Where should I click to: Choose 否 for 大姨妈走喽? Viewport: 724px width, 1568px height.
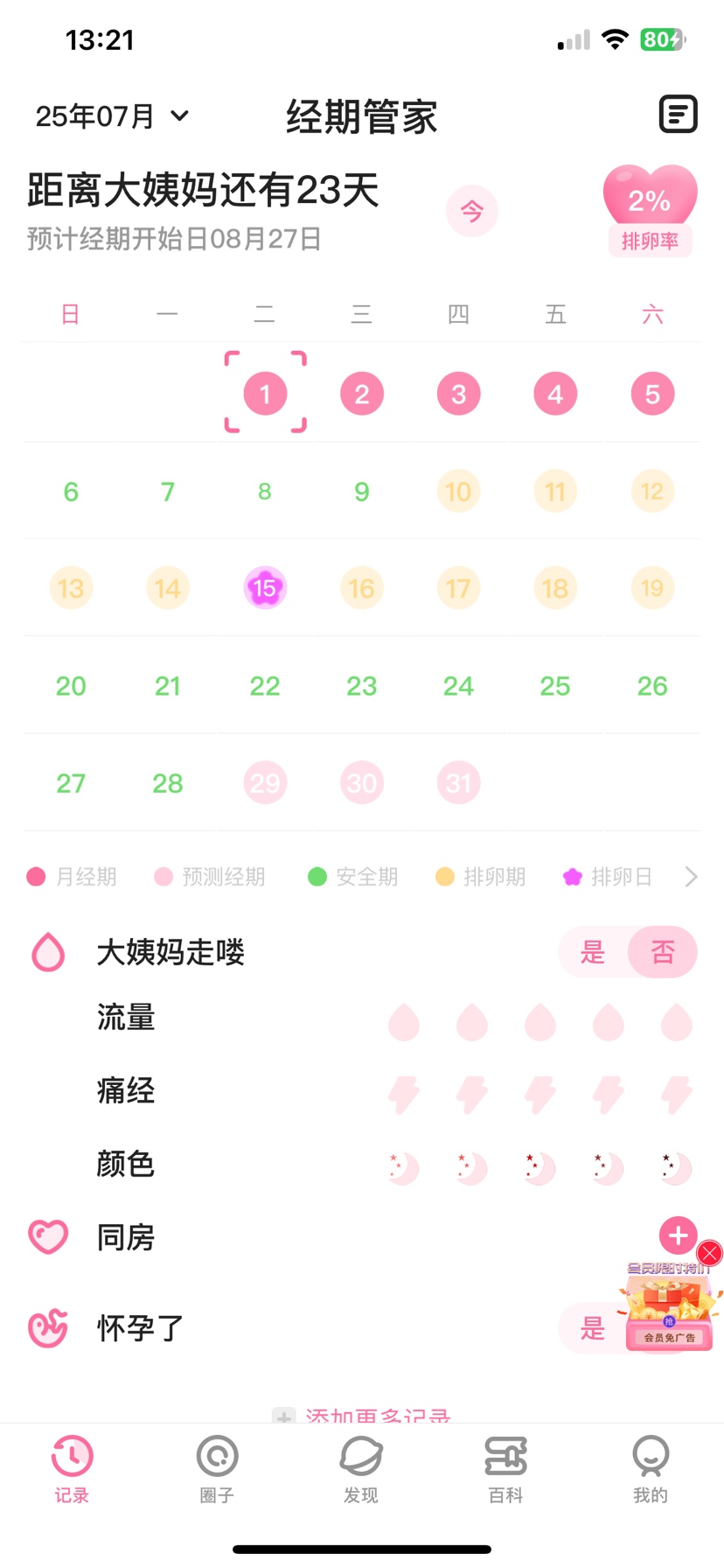663,952
